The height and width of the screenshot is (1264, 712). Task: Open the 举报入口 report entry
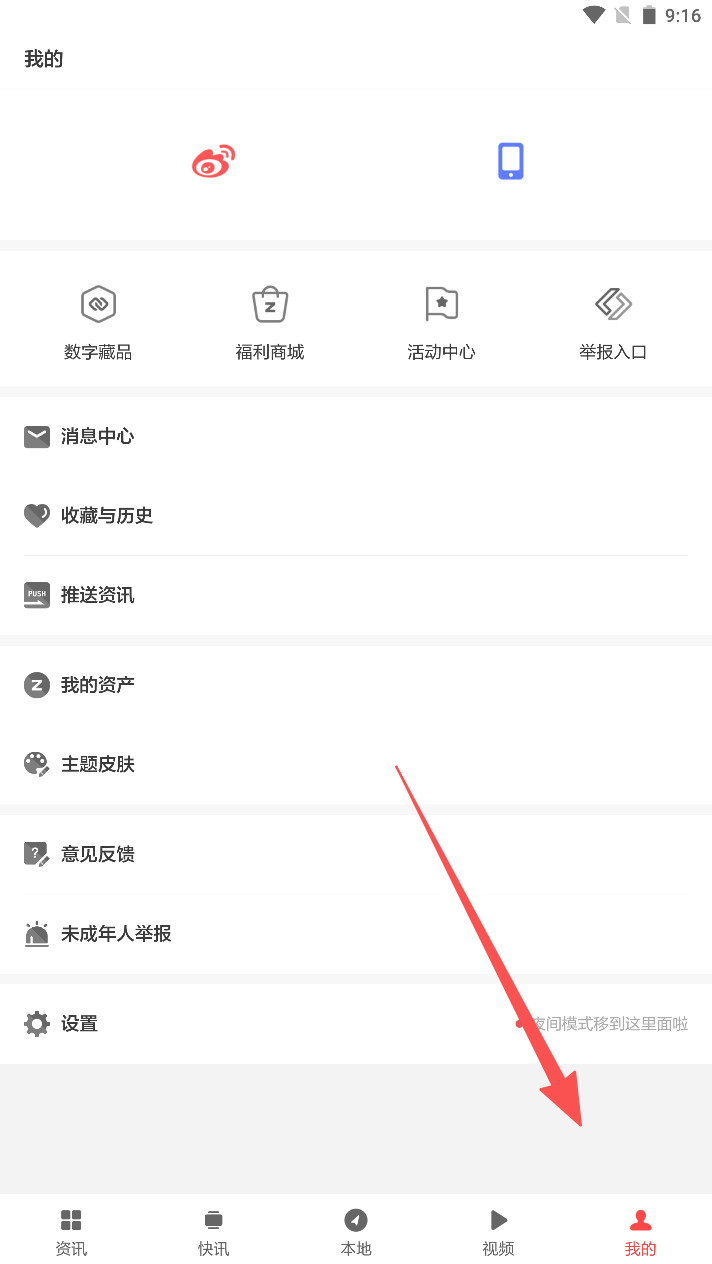(613, 322)
